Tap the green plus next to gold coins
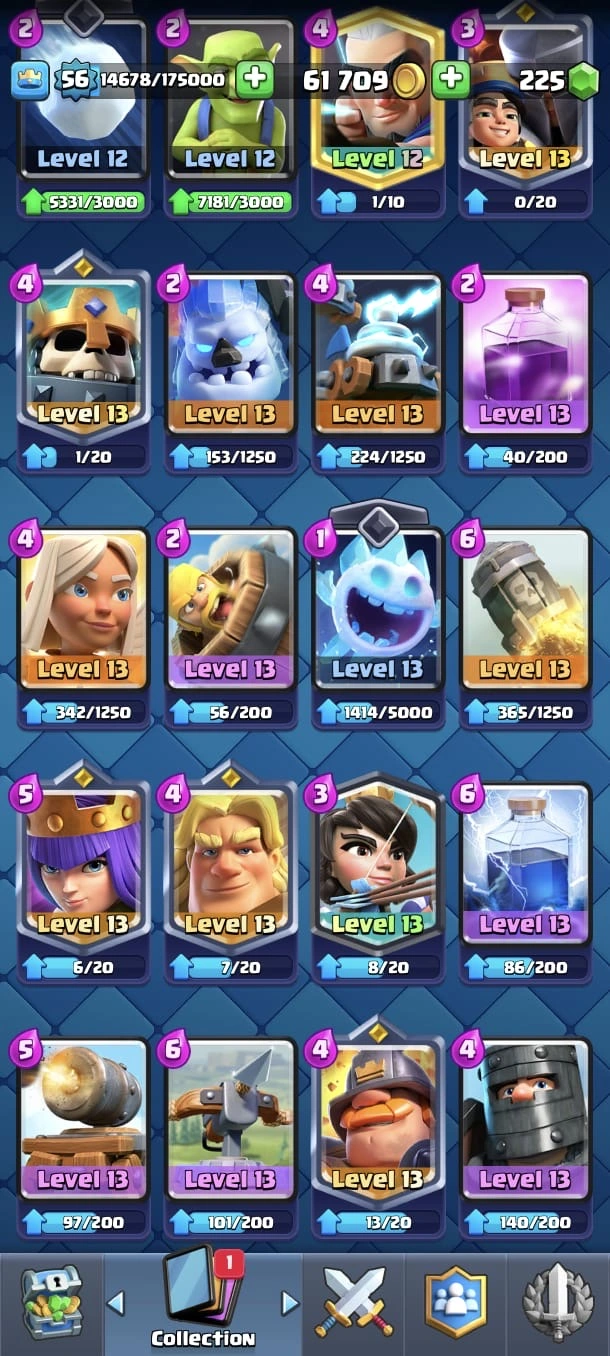This screenshot has height=1356, width=610. pyautogui.click(x=451, y=80)
